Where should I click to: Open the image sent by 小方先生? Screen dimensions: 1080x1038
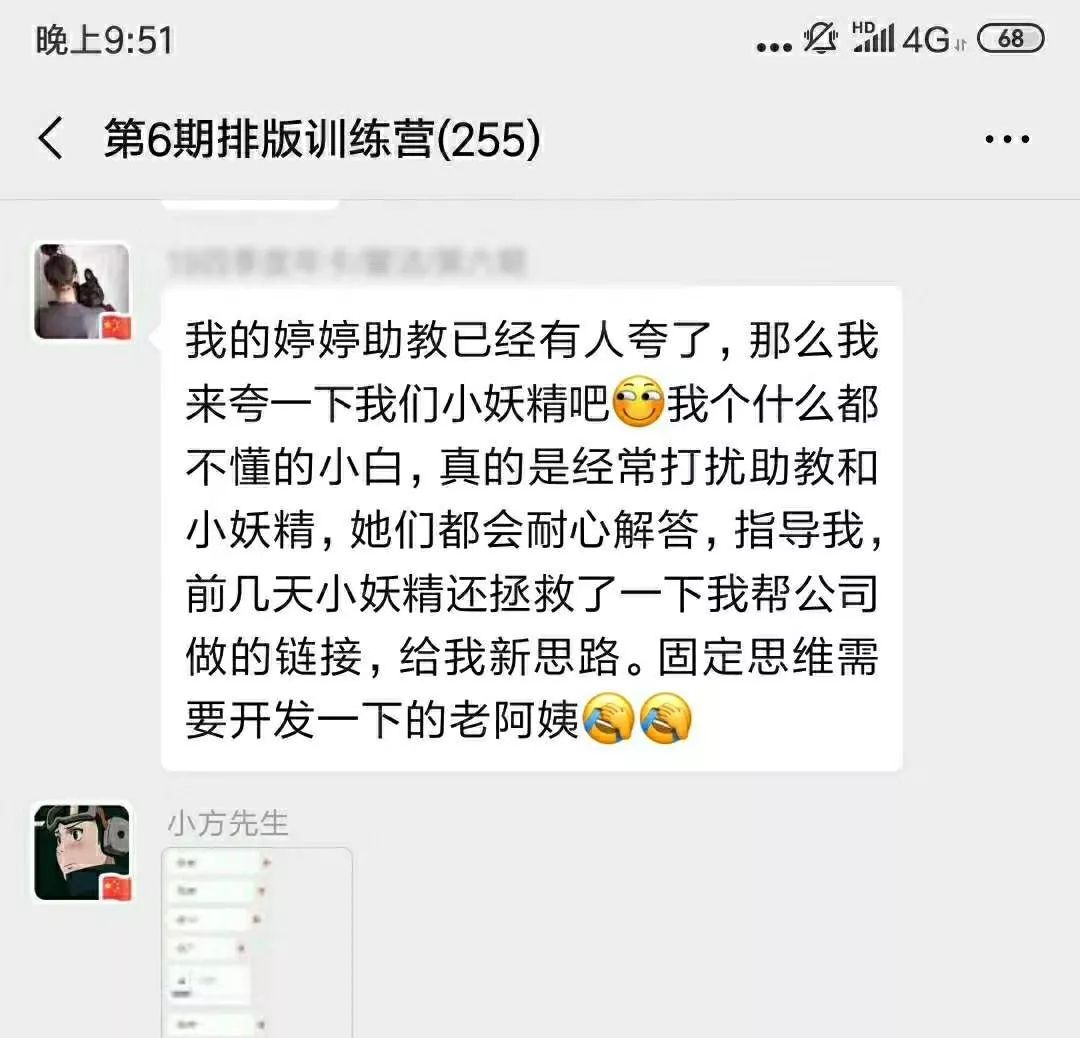point(256,942)
